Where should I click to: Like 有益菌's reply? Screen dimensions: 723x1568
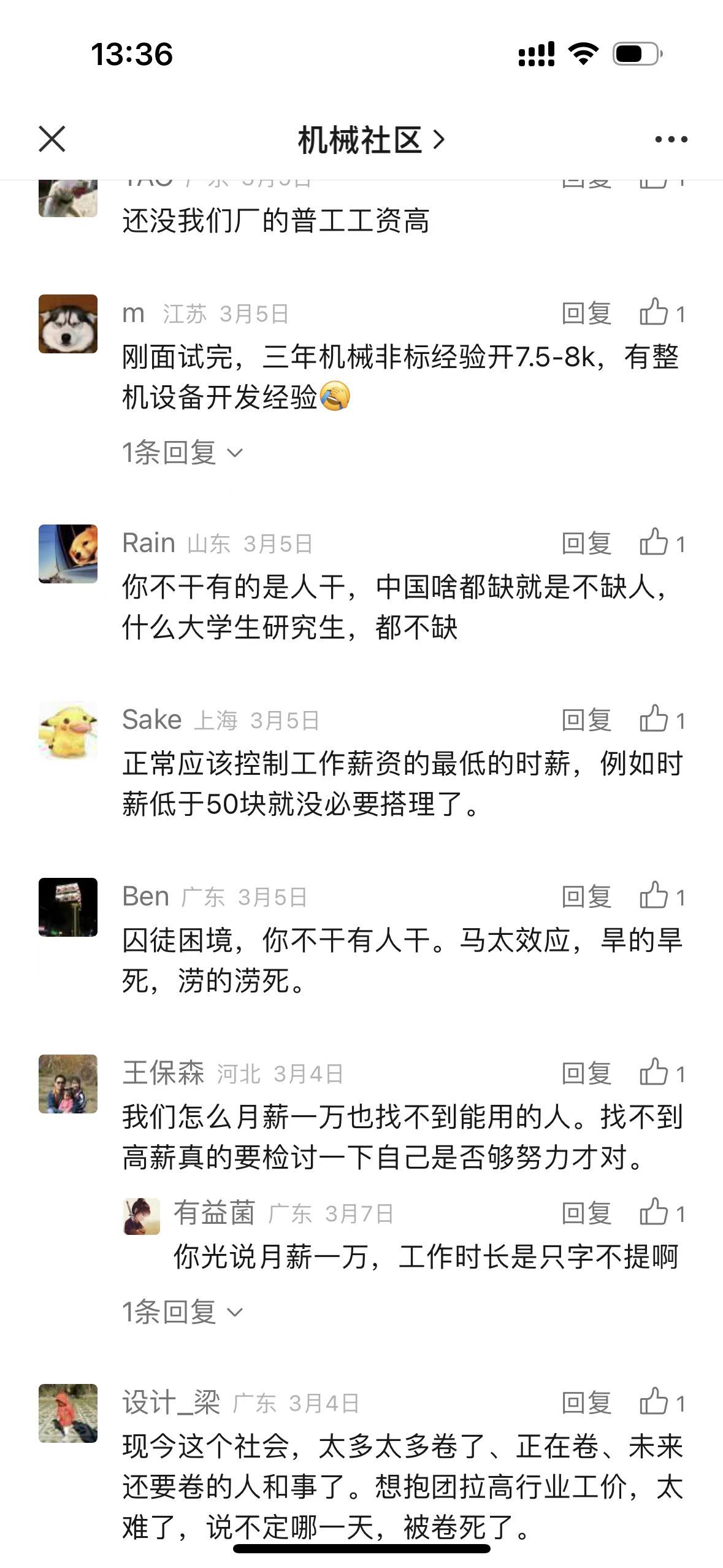(654, 1212)
